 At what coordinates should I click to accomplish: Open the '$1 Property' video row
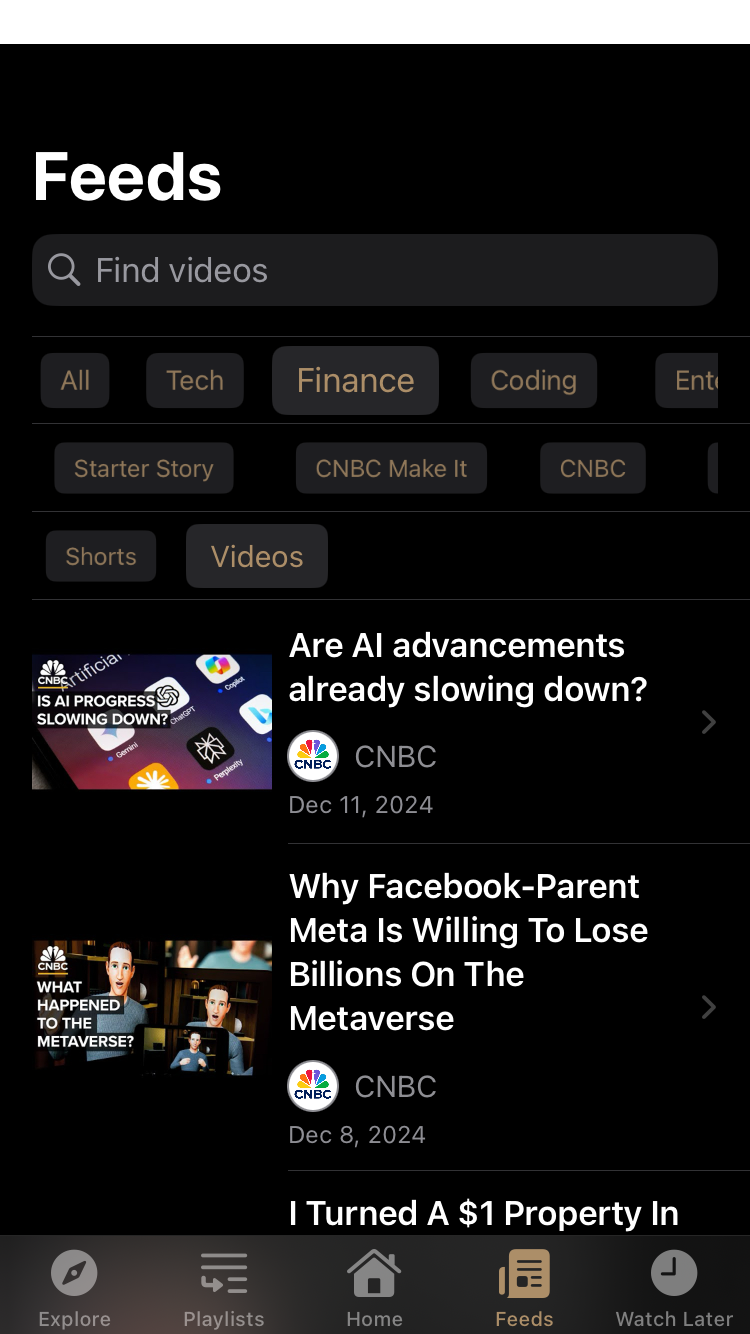(483, 1213)
